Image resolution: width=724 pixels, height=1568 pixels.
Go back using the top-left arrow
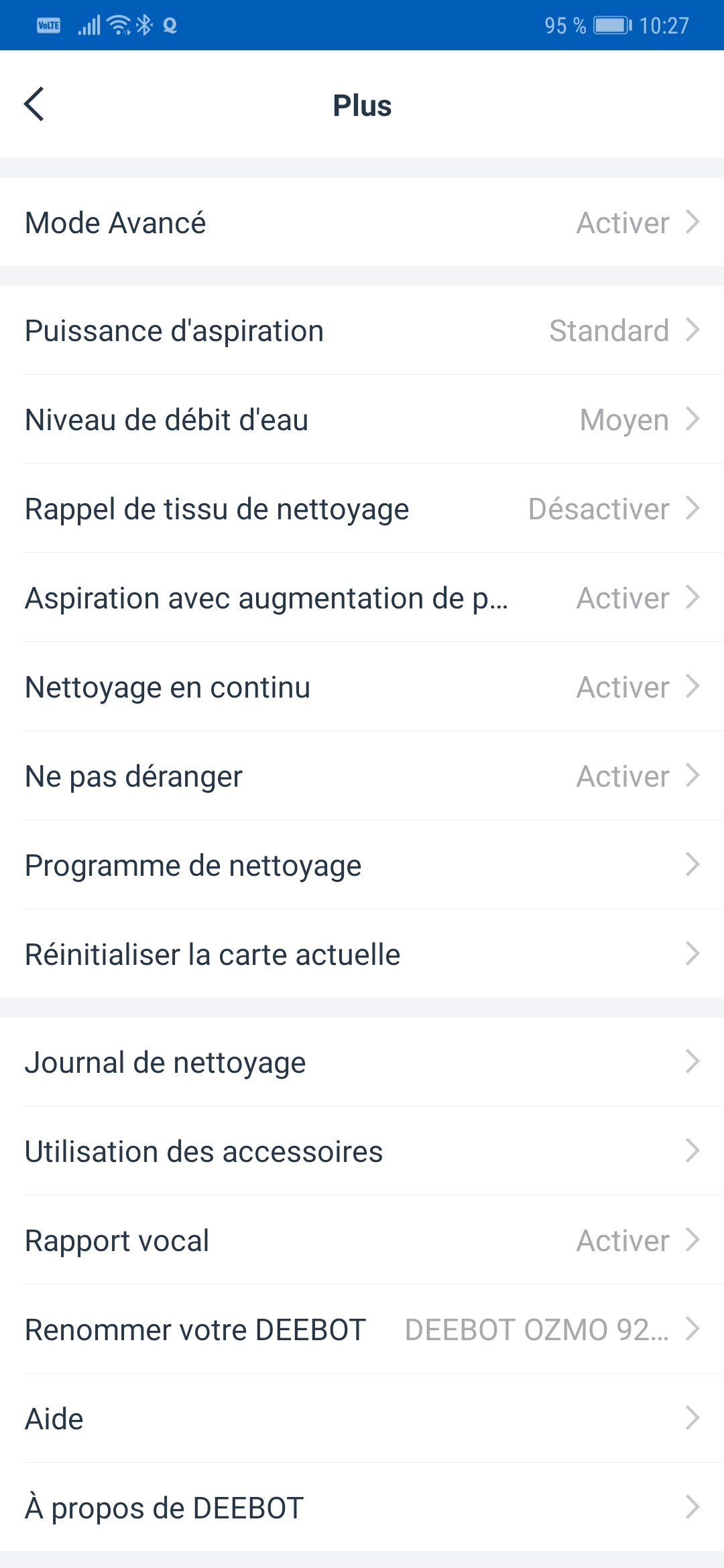(x=34, y=104)
